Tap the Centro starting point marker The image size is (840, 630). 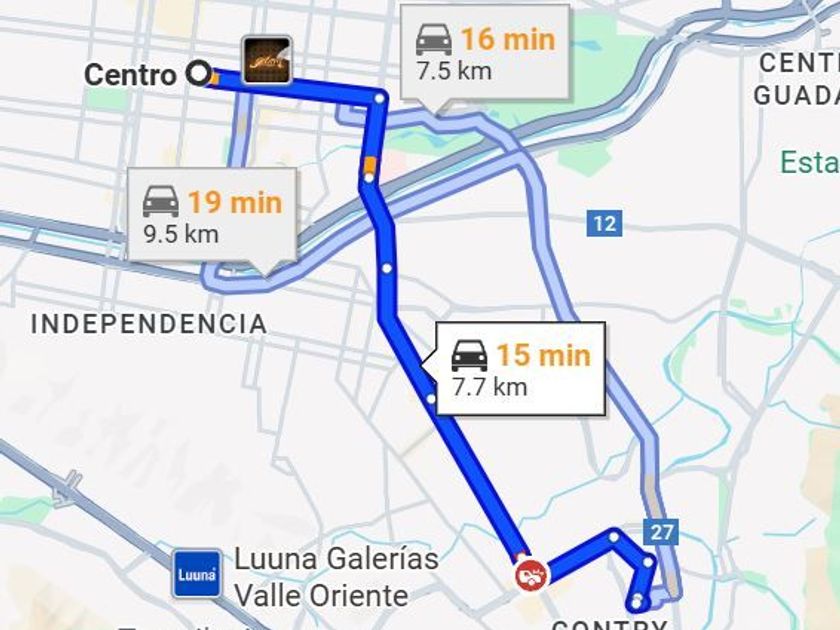coord(199,73)
